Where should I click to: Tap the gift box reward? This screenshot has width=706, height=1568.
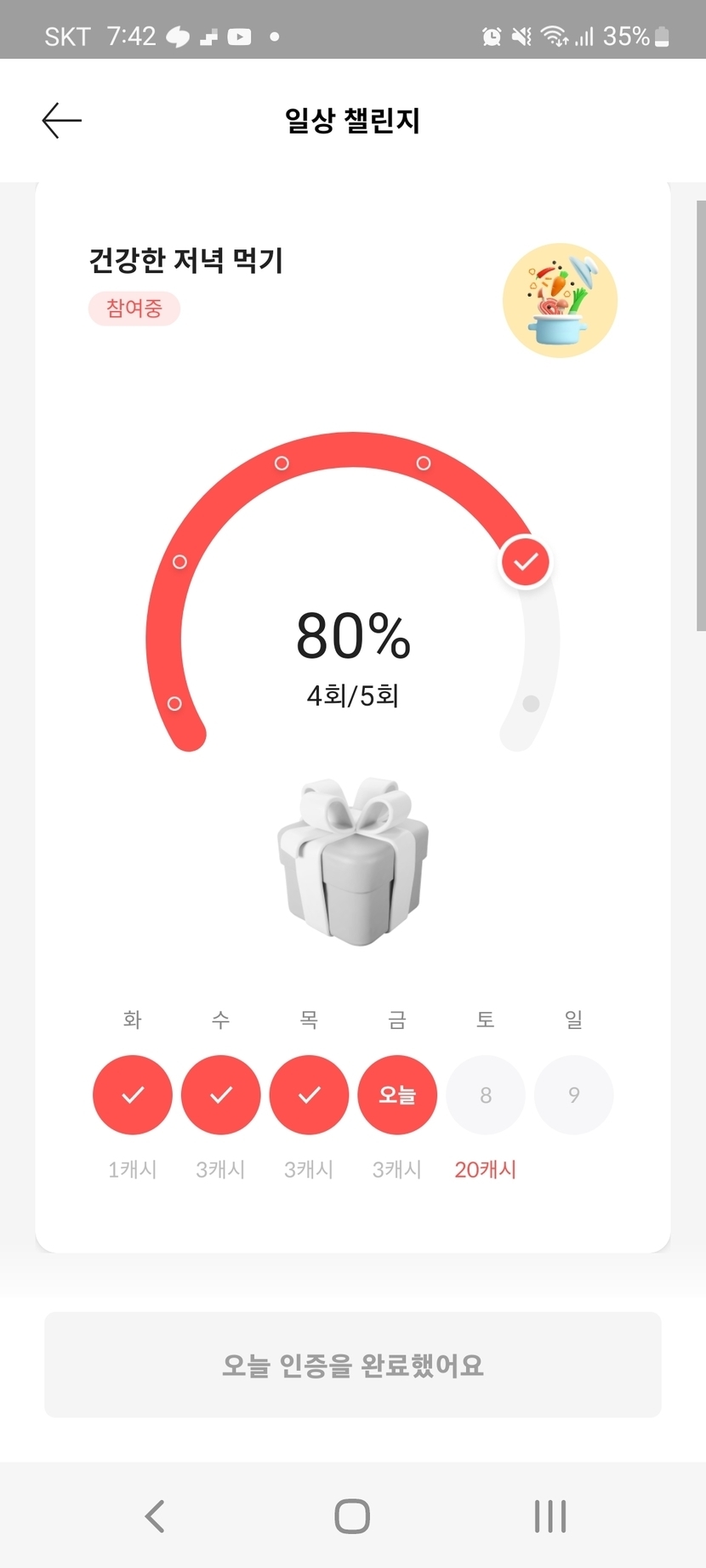[353, 861]
